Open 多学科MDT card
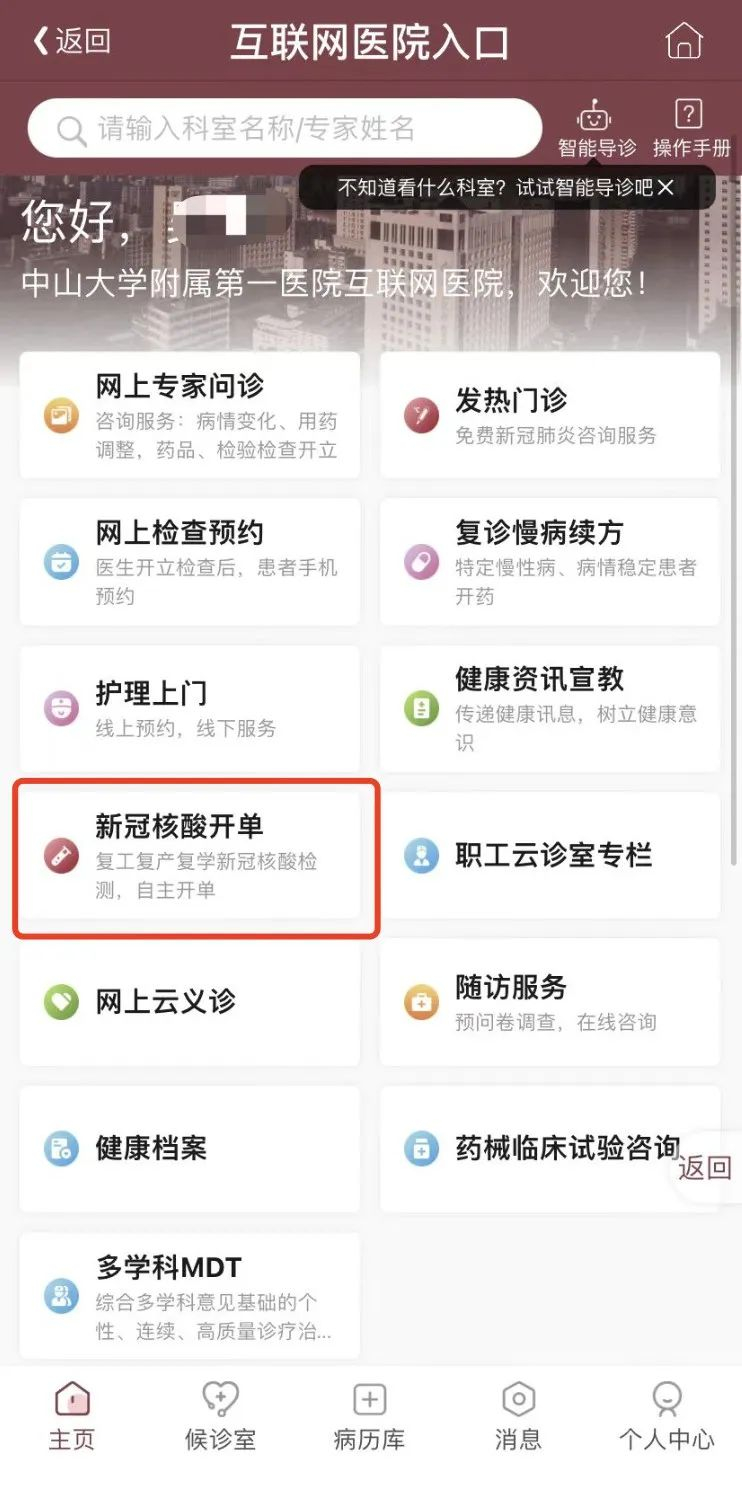The height and width of the screenshot is (1485, 742). pos(190,1295)
